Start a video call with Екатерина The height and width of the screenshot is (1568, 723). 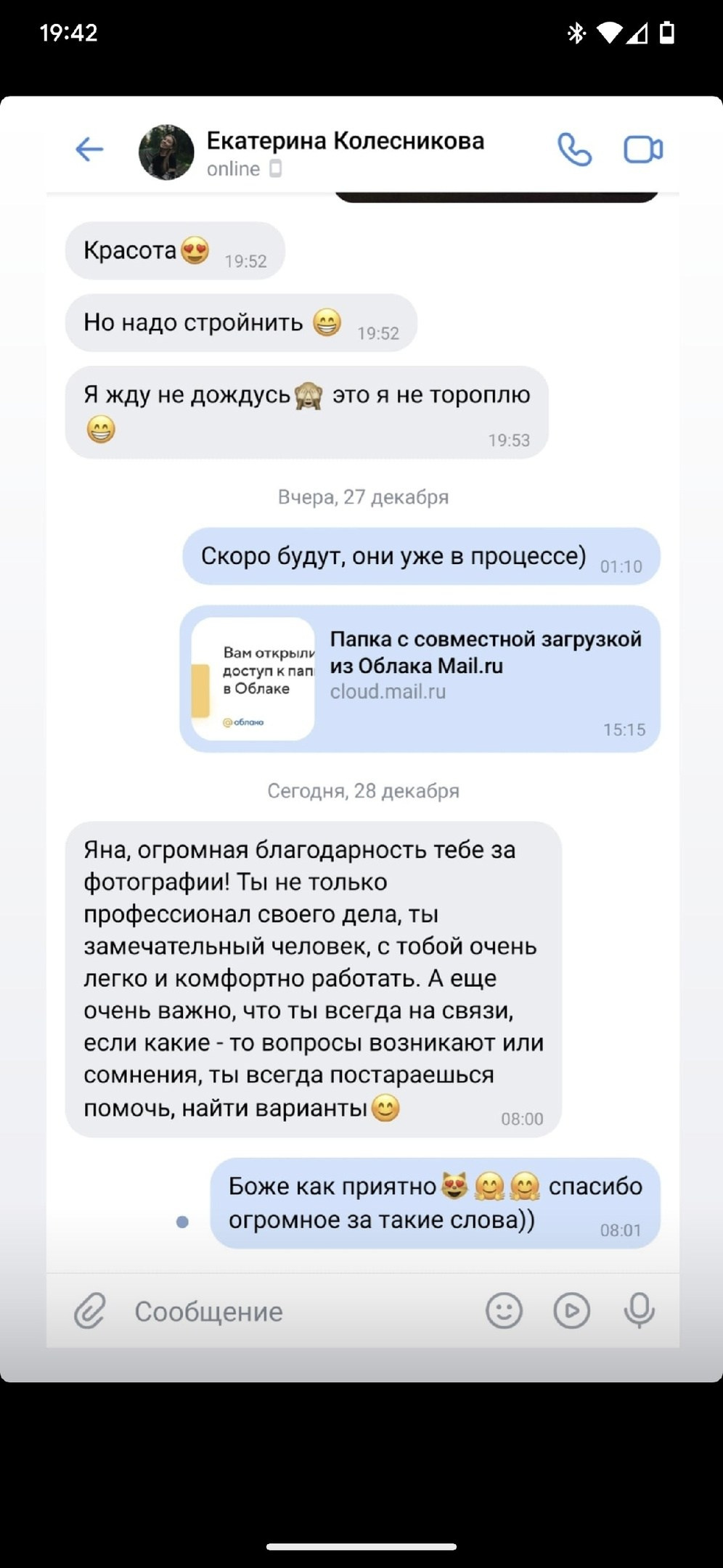[x=642, y=150]
